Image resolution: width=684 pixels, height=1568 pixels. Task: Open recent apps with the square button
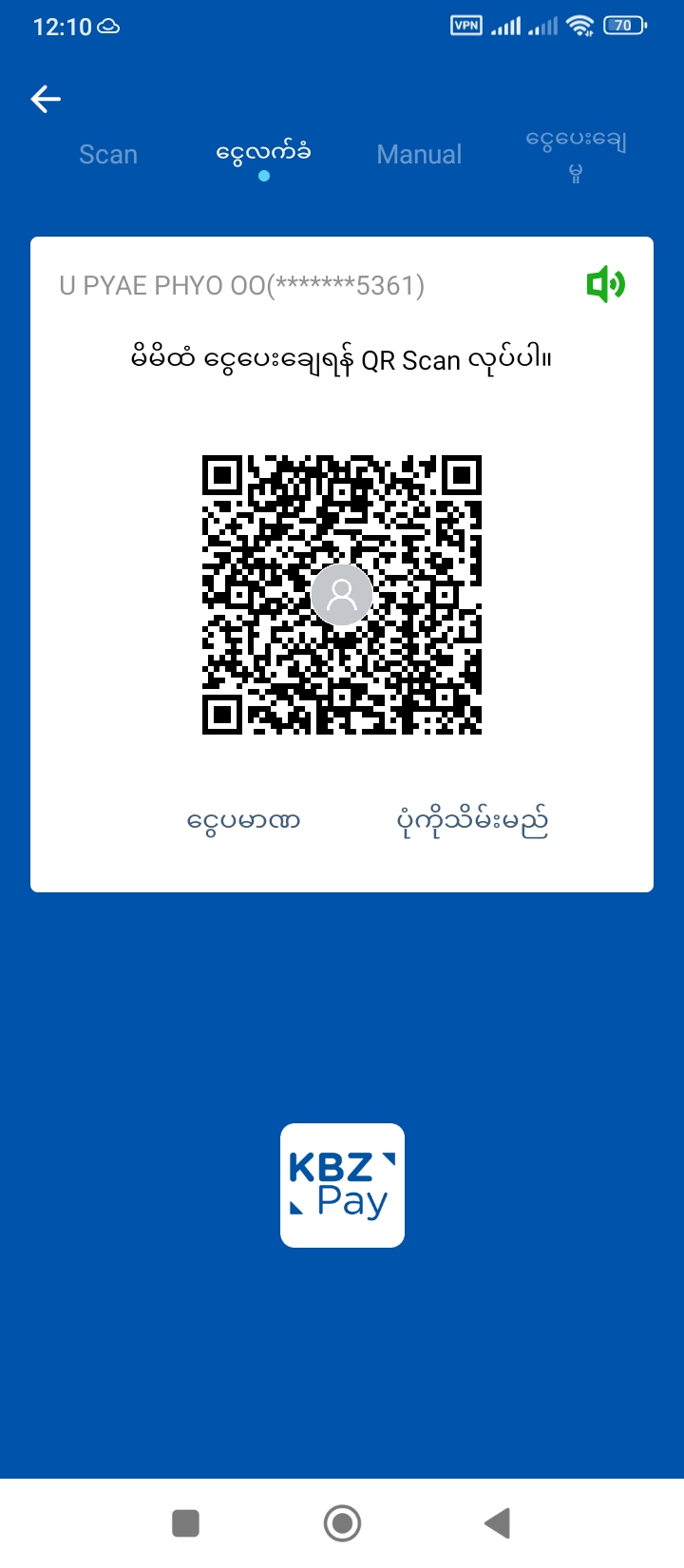tap(185, 1523)
